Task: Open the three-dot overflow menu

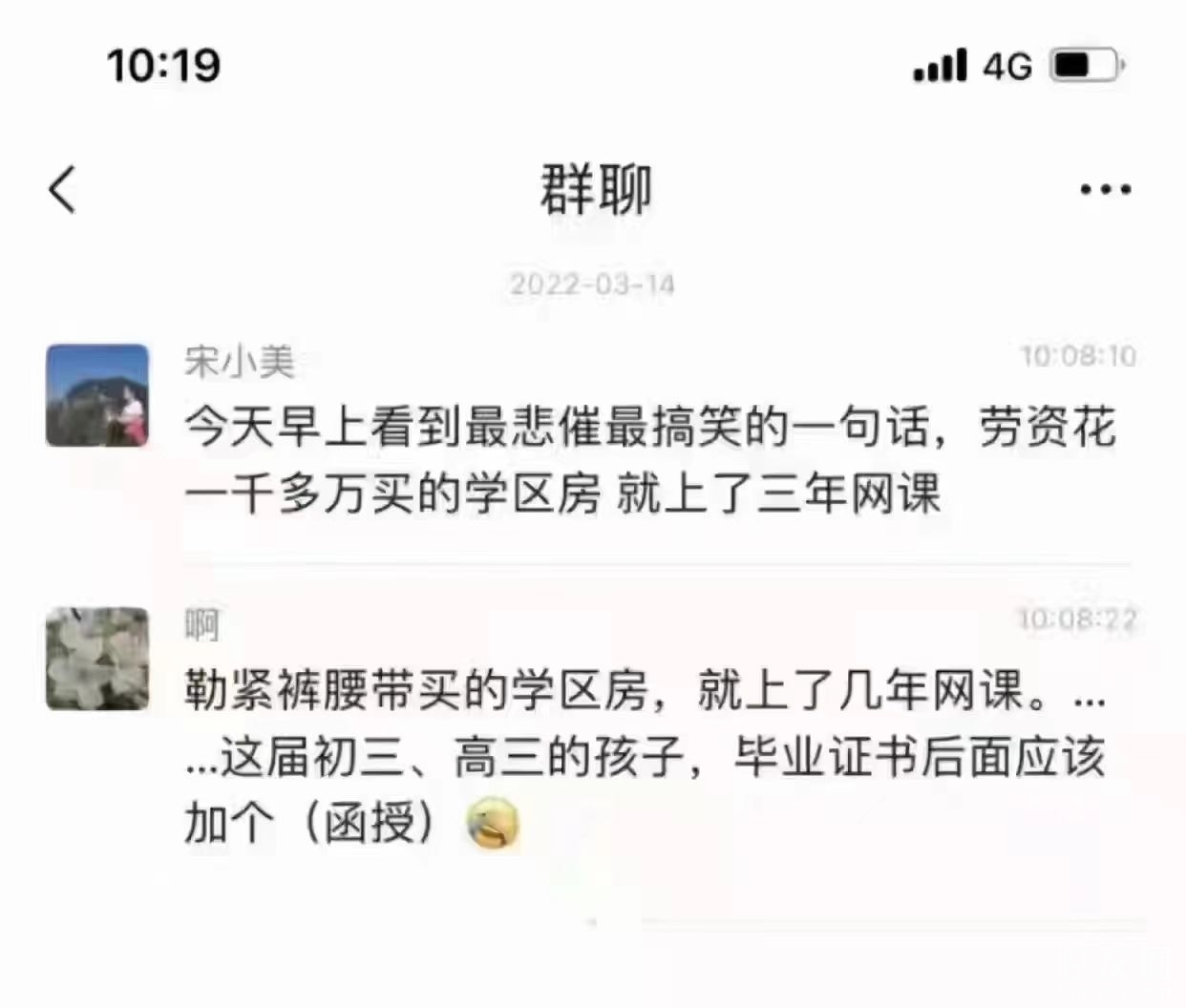Action: click(x=1105, y=189)
